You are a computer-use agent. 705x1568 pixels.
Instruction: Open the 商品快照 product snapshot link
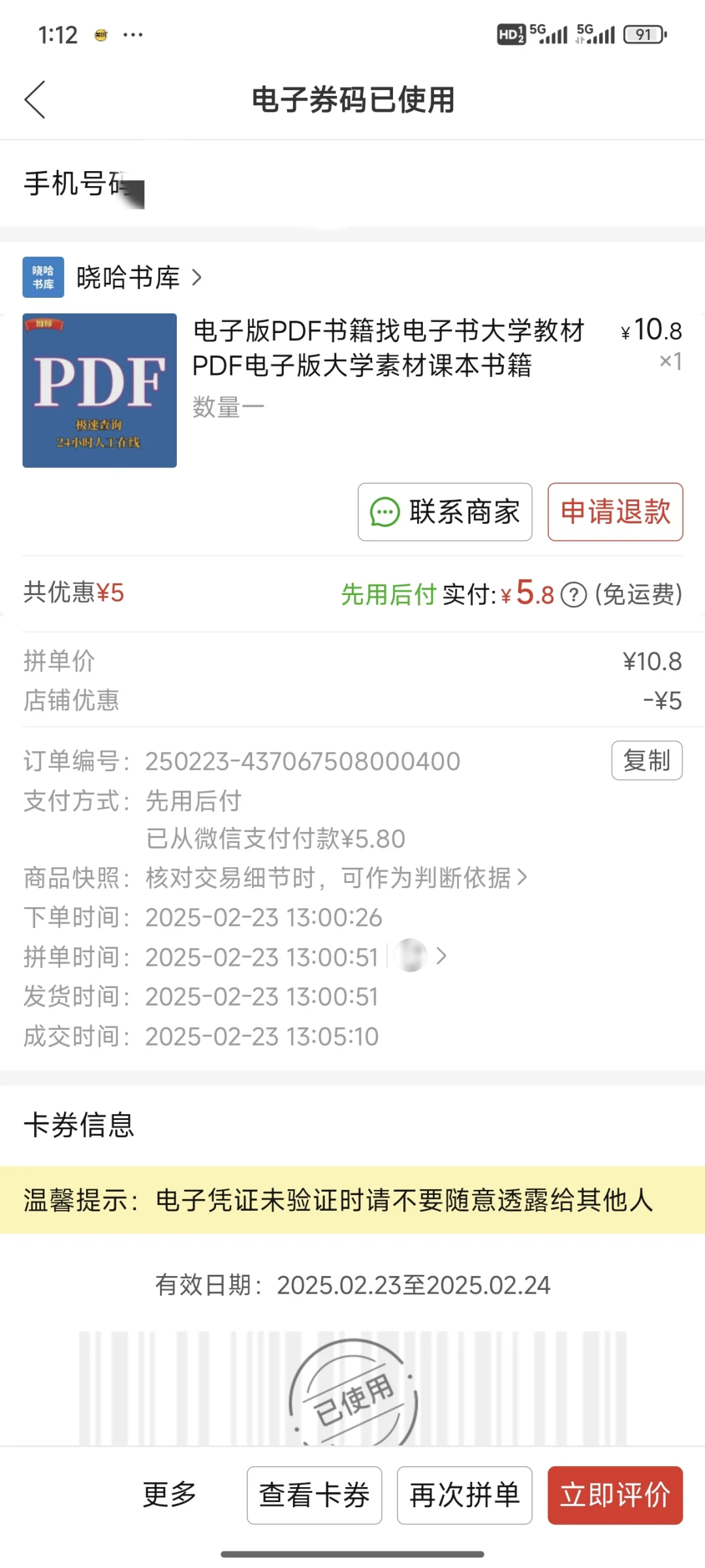[x=336, y=878]
